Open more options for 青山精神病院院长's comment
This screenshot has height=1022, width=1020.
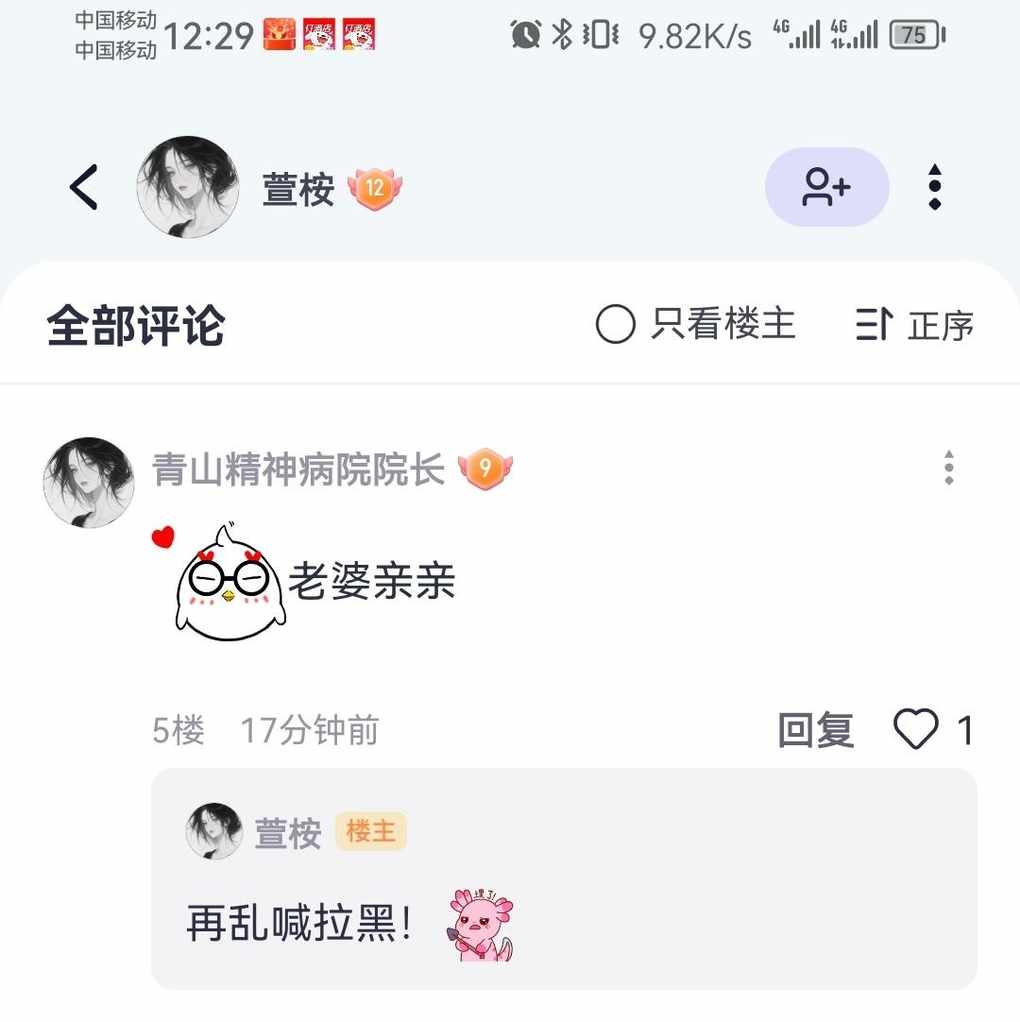948,468
